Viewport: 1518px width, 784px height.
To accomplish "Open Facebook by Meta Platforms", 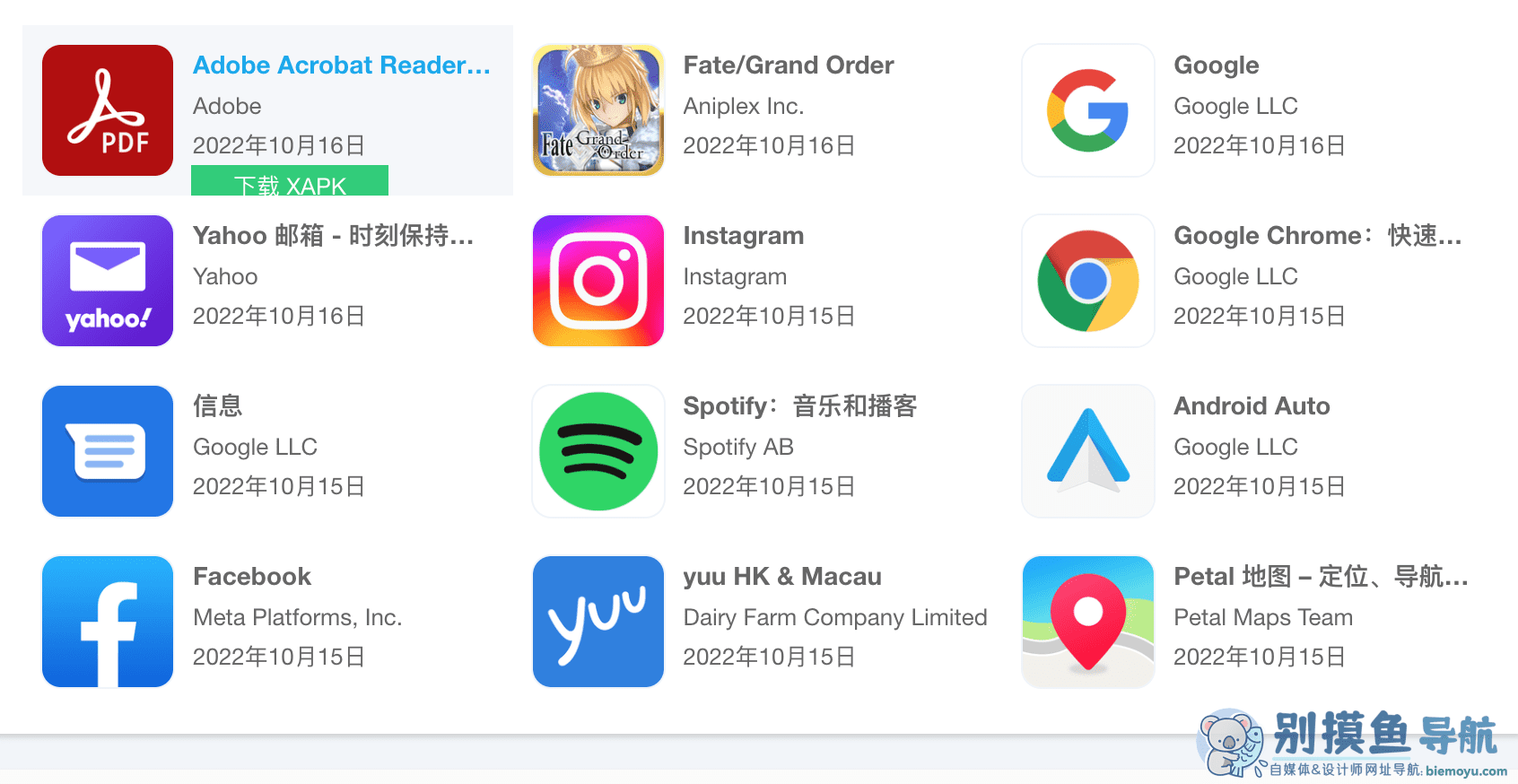I will (252, 577).
